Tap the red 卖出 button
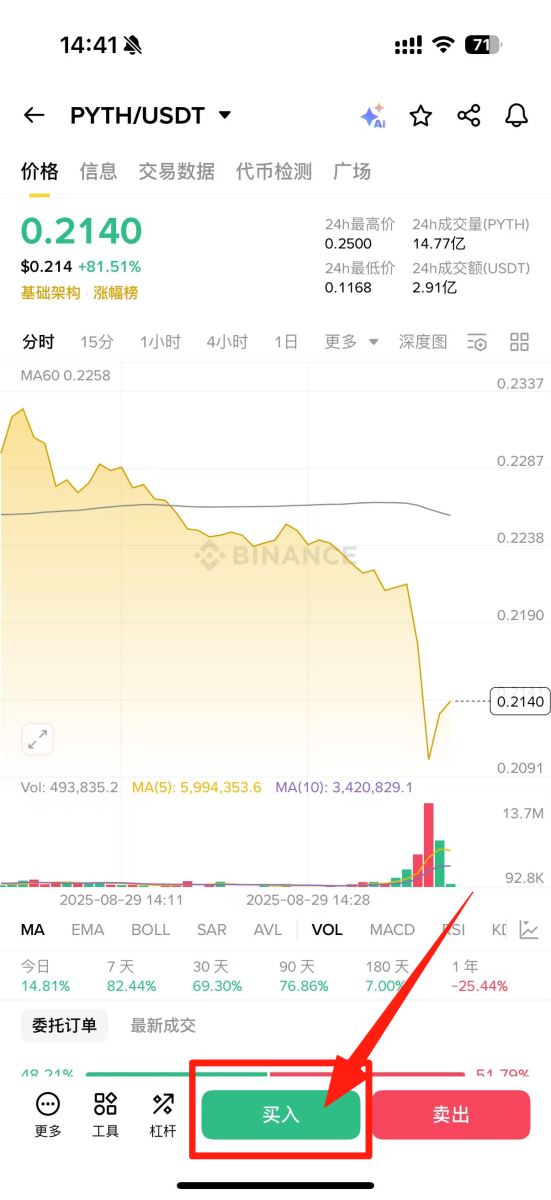 [451, 1115]
